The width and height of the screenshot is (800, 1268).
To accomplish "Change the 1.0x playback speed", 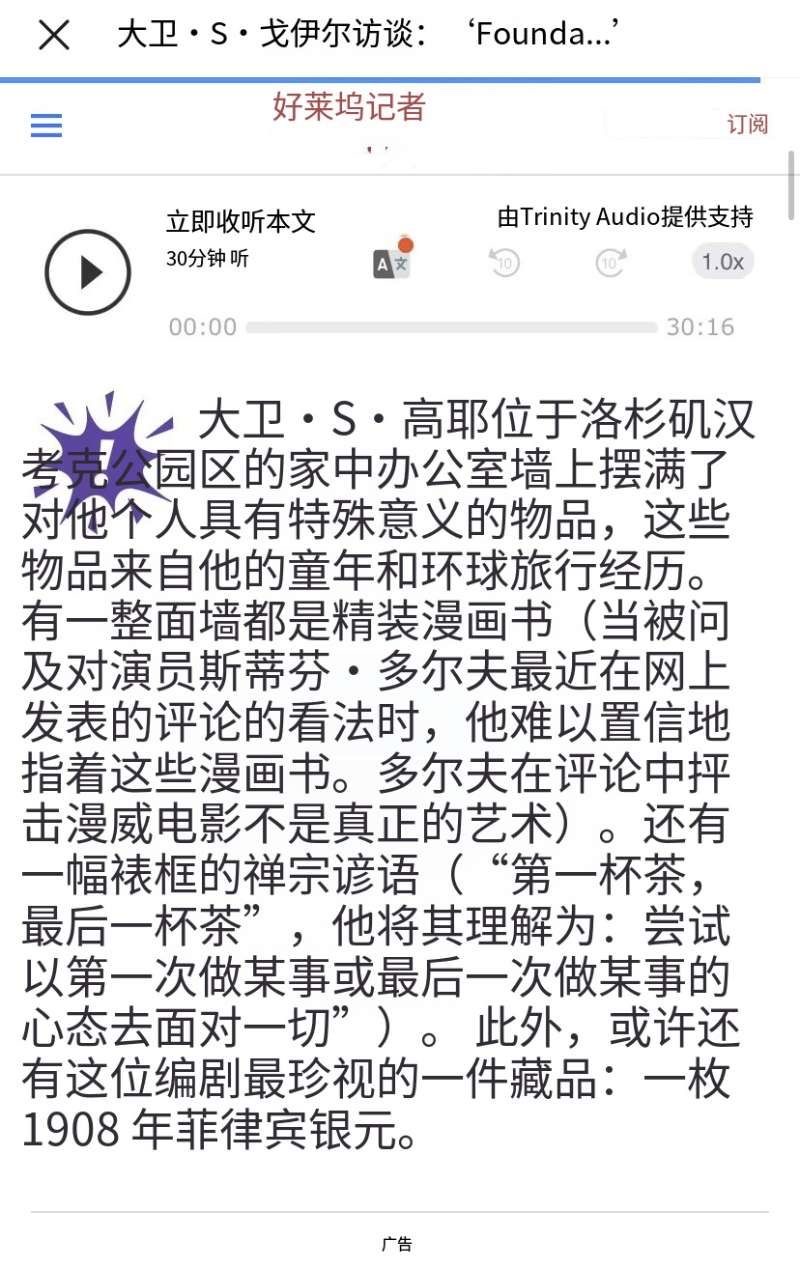I will click(x=722, y=263).
